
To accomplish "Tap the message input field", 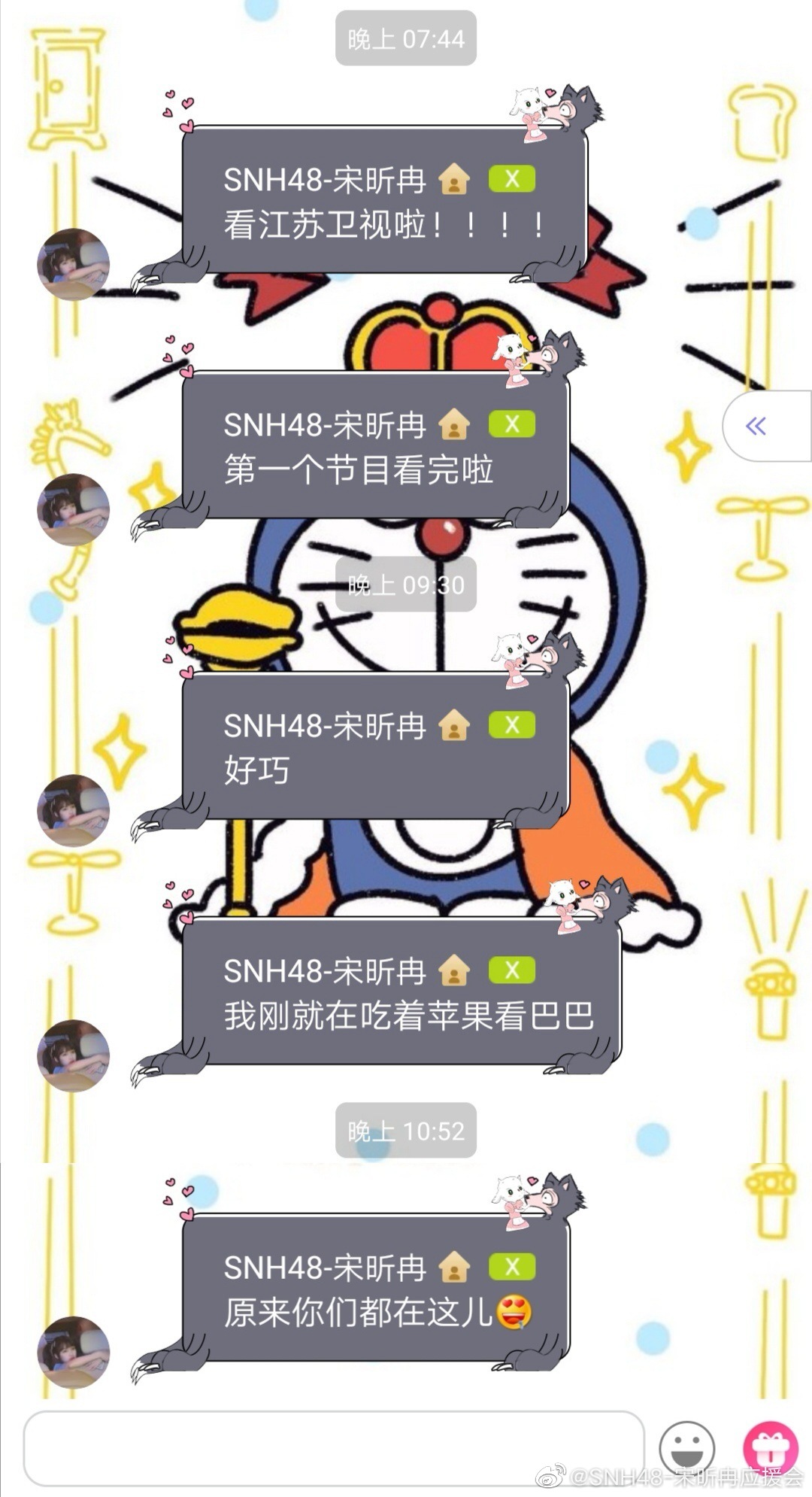I will point(333,1448).
